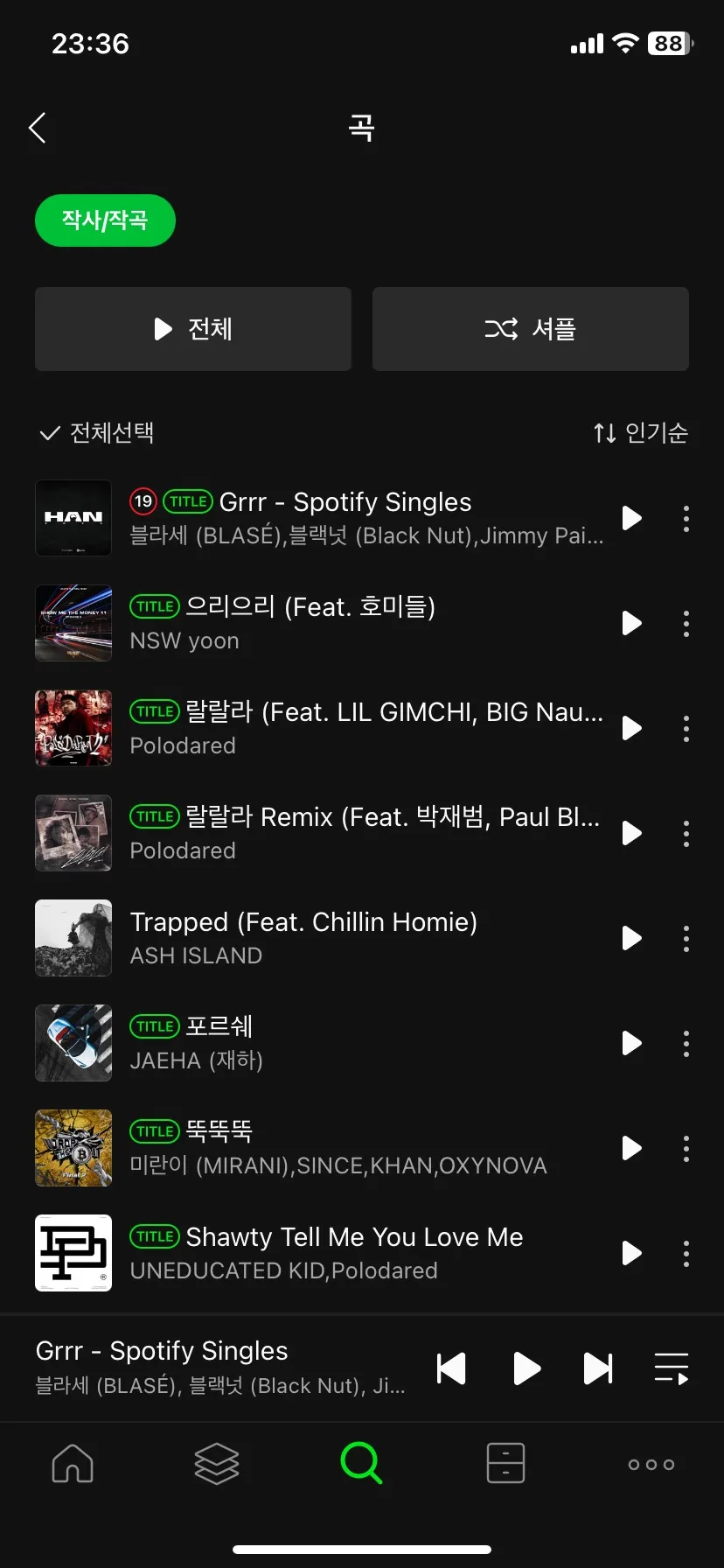The width and height of the screenshot is (724, 1568).
Task: Open options menu for Trapped song
Action: click(x=686, y=938)
